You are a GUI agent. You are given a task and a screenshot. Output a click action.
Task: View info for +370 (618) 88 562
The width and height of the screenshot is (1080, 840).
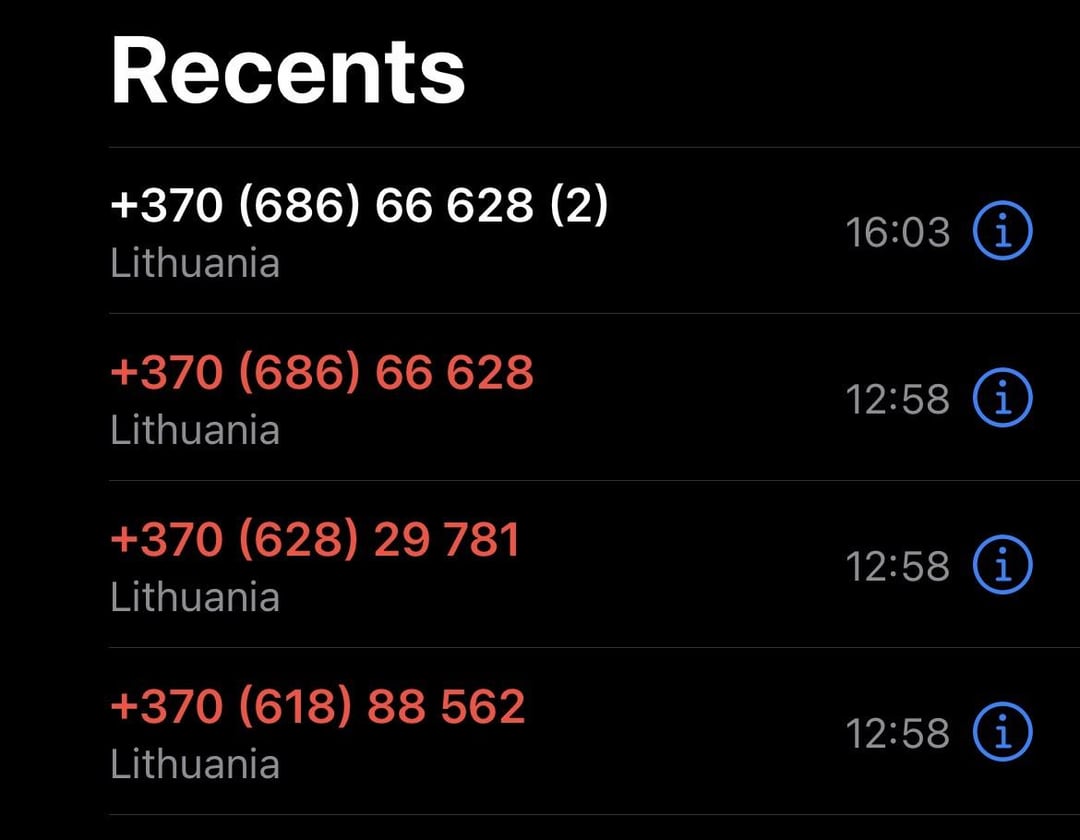pos(1002,731)
